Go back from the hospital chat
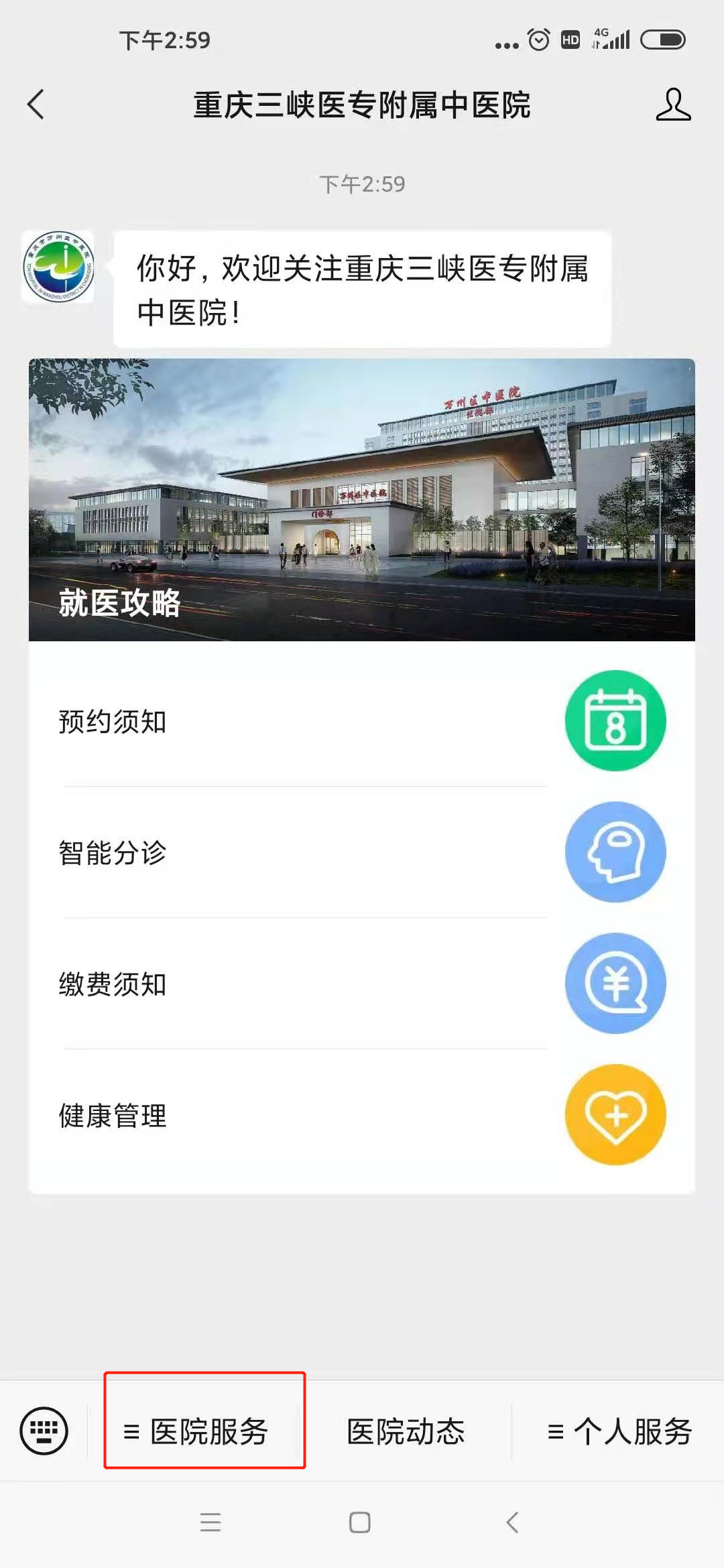Screen dimensions: 724x1568 [36, 105]
